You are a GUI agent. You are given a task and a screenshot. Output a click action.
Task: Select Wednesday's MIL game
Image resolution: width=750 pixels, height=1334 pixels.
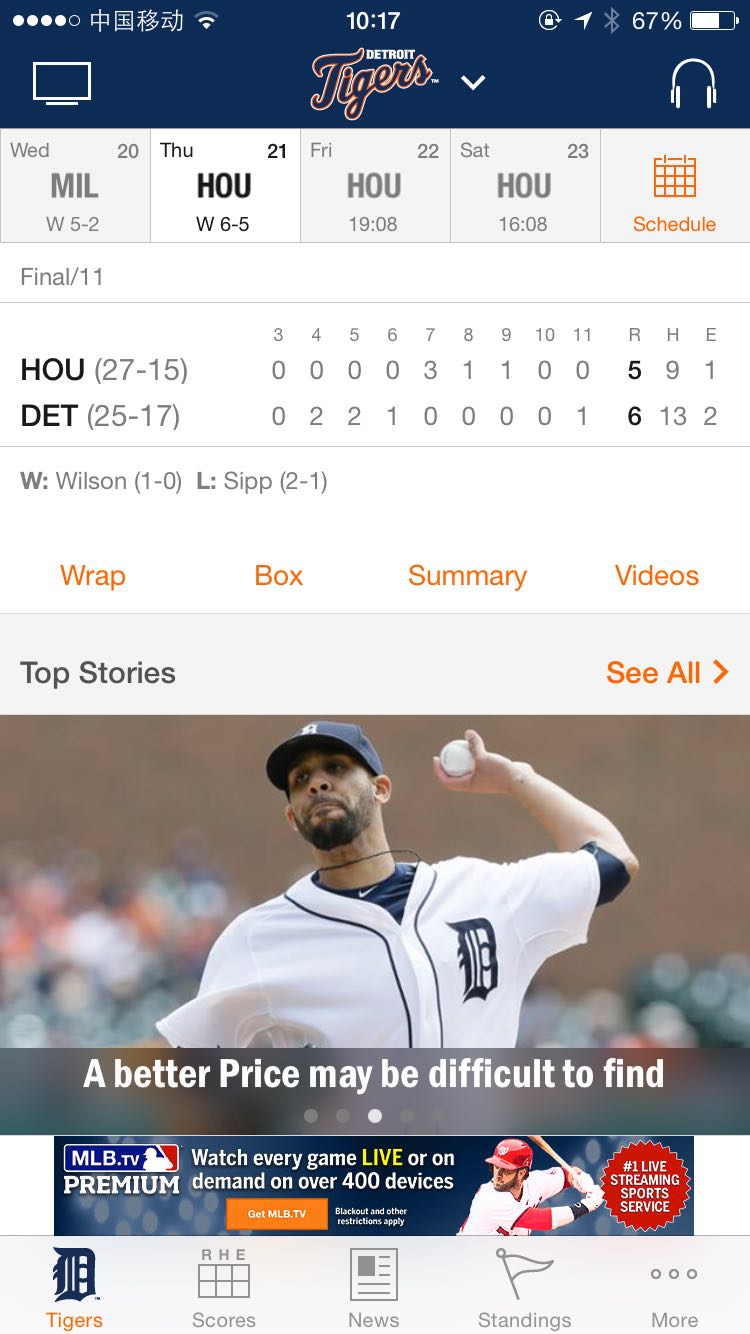[75, 187]
